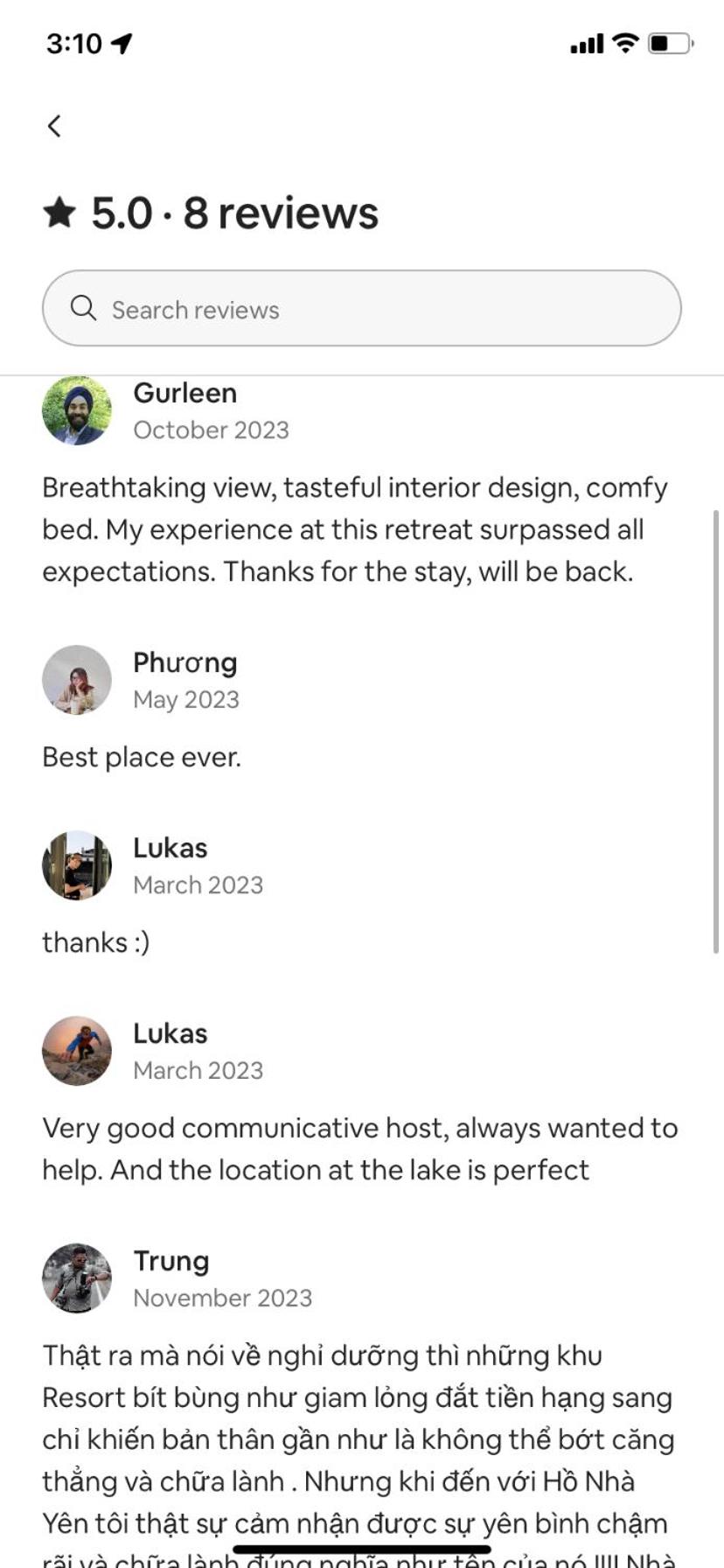Open profile of Lukas who wrote thanks
Viewport: 724px width, 1568px height.
(x=77, y=865)
